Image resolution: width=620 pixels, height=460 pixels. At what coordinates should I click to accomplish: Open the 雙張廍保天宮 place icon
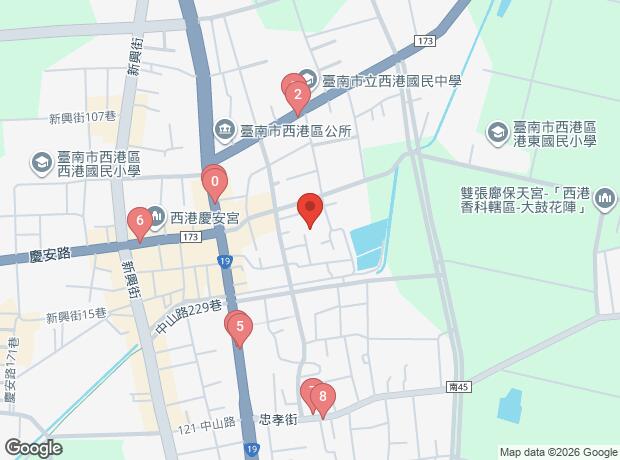pyautogui.click(x=605, y=199)
